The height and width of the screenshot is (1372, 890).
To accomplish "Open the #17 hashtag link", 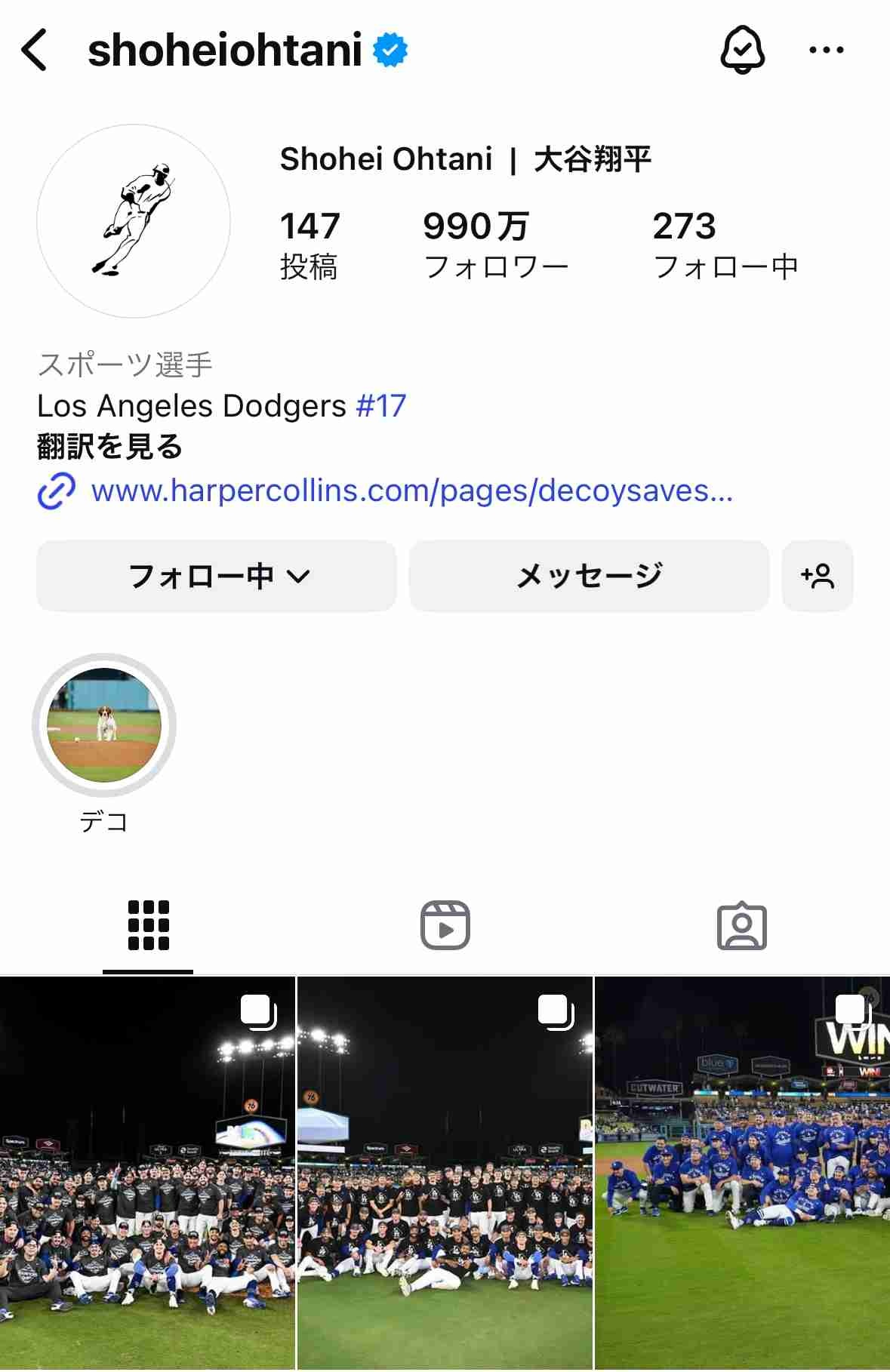I will click(x=380, y=406).
